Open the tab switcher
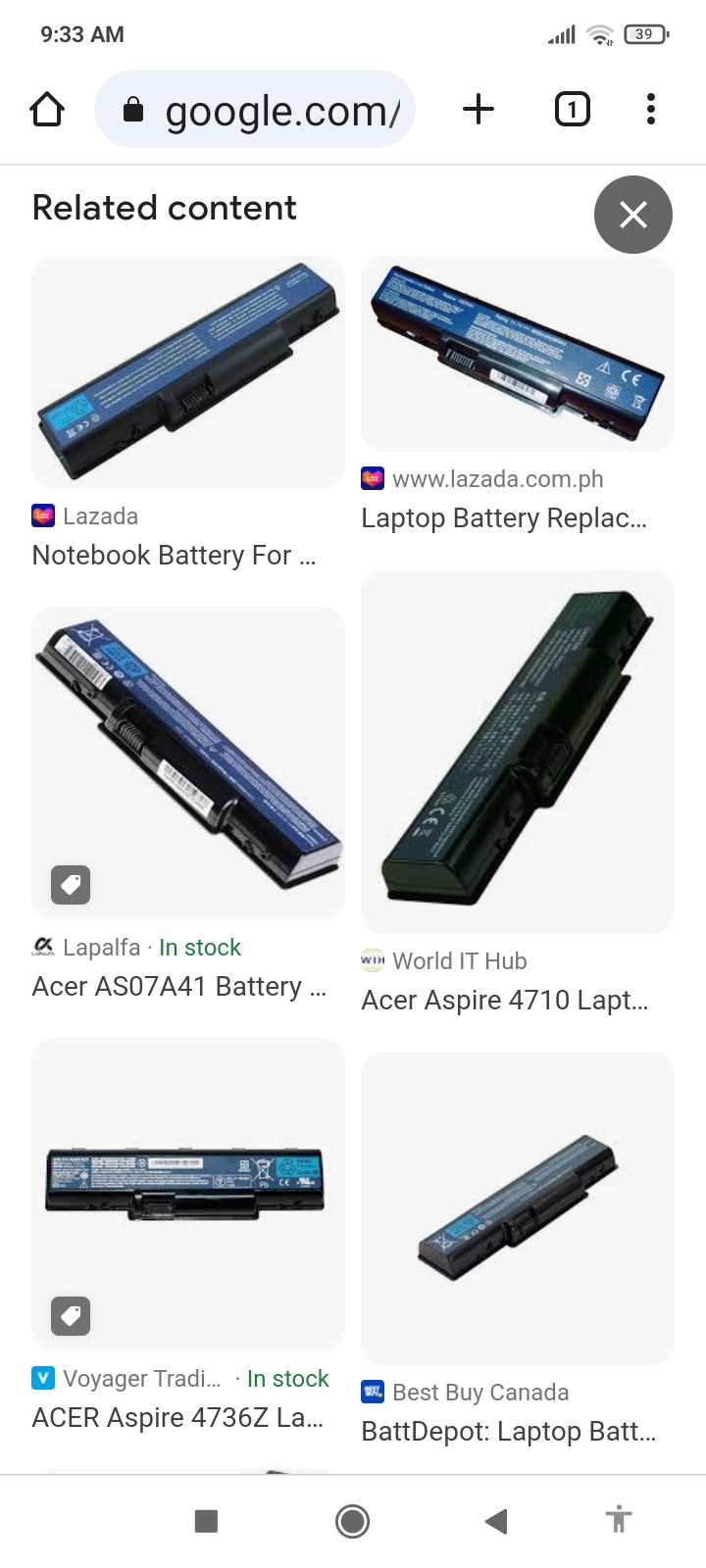 pyautogui.click(x=573, y=109)
